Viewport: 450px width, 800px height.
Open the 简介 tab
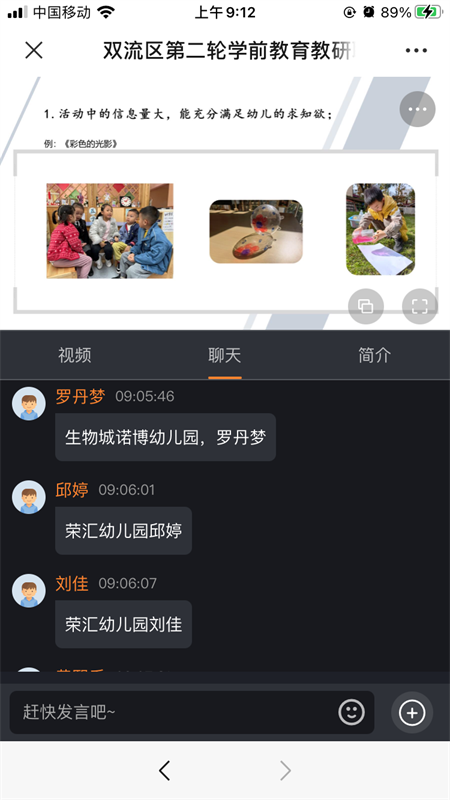tap(374, 355)
